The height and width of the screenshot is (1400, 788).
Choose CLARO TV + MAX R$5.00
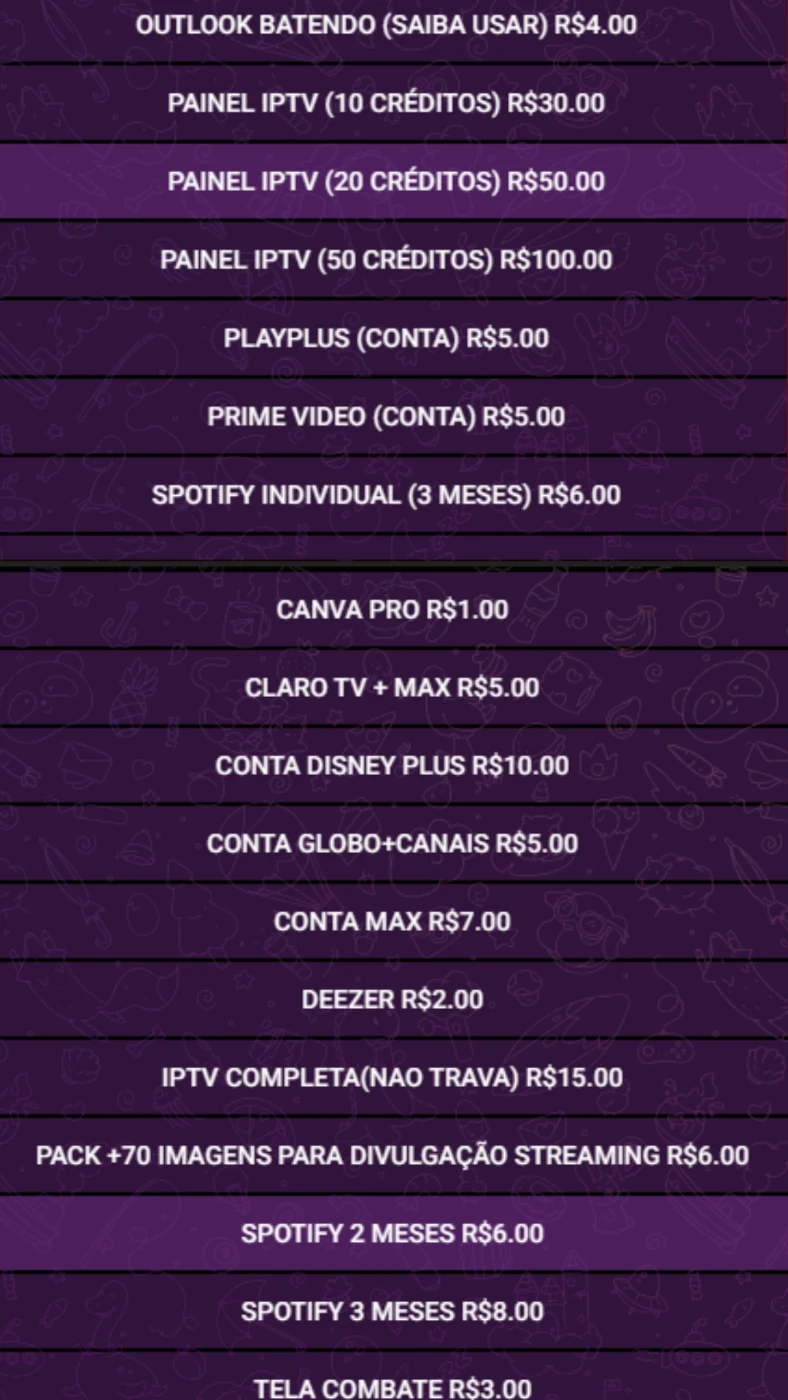pyautogui.click(x=392, y=687)
